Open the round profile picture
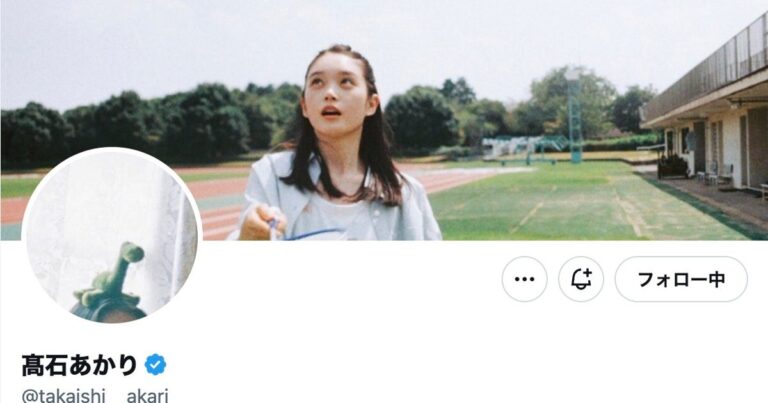 pyautogui.click(x=111, y=237)
